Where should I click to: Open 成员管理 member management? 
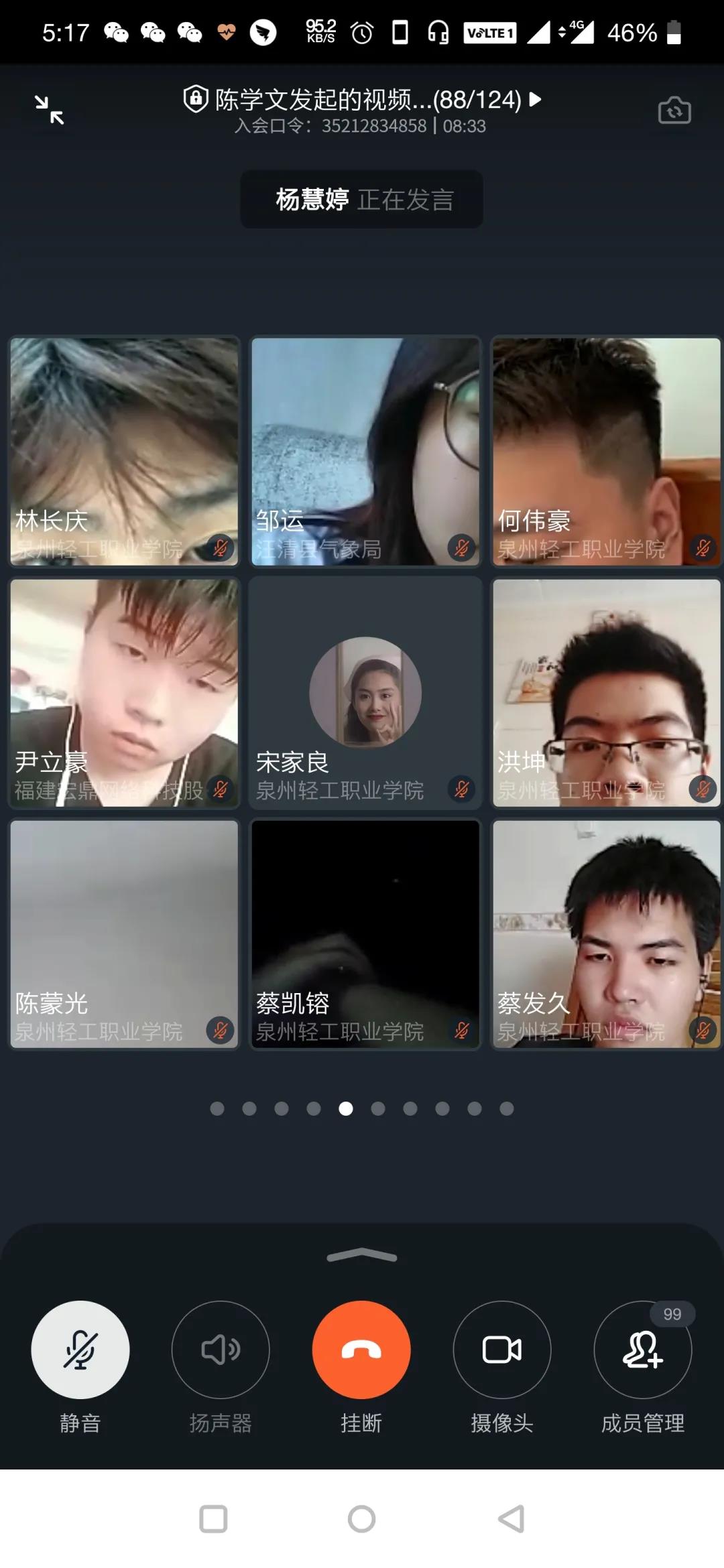(643, 1350)
